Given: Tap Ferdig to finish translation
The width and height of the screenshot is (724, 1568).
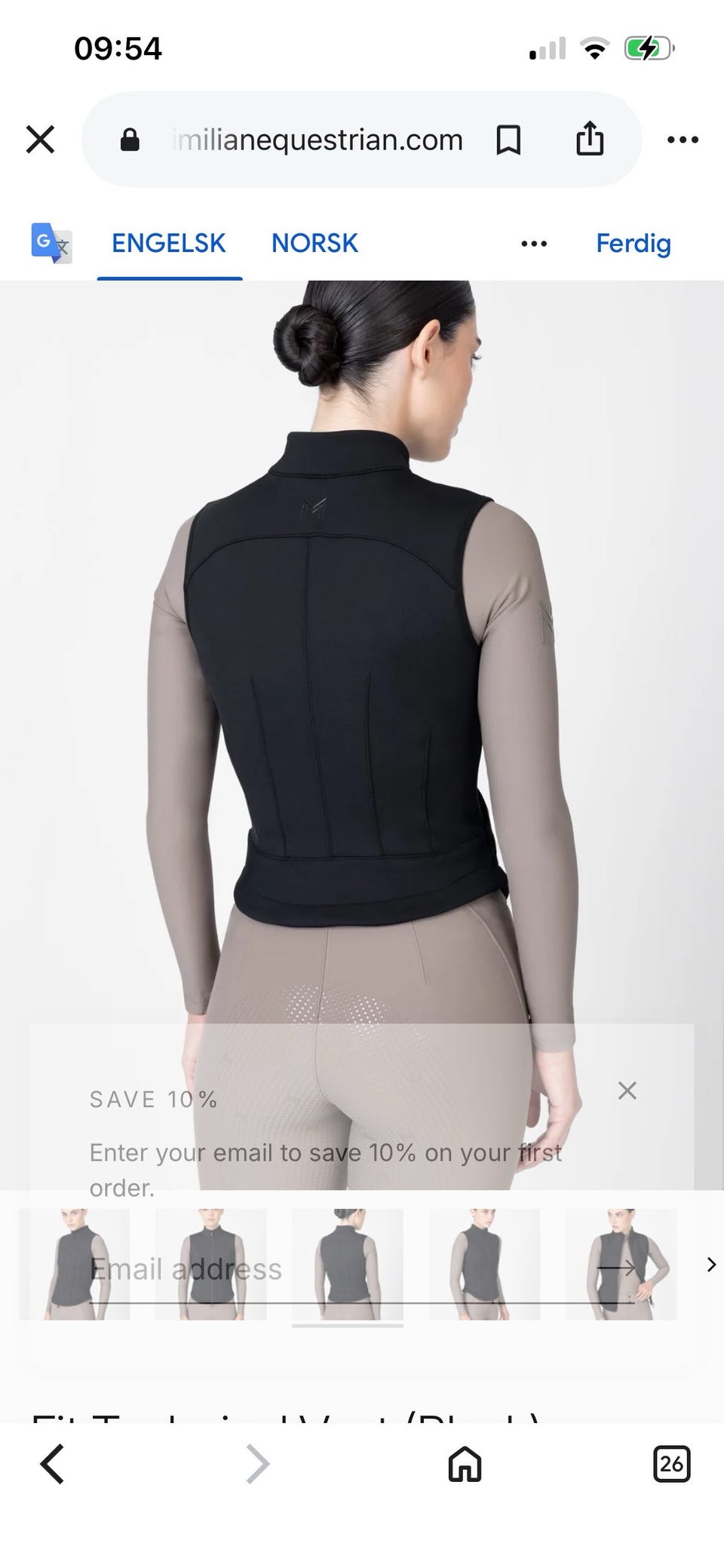Looking at the screenshot, I should click(633, 243).
